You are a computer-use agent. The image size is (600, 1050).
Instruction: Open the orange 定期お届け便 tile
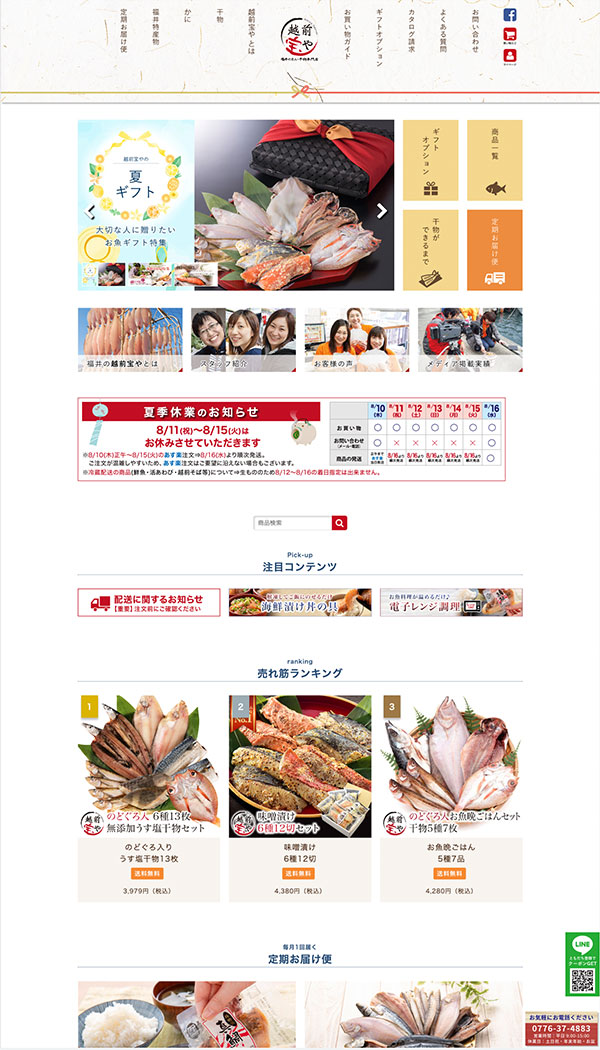(494, 250)
